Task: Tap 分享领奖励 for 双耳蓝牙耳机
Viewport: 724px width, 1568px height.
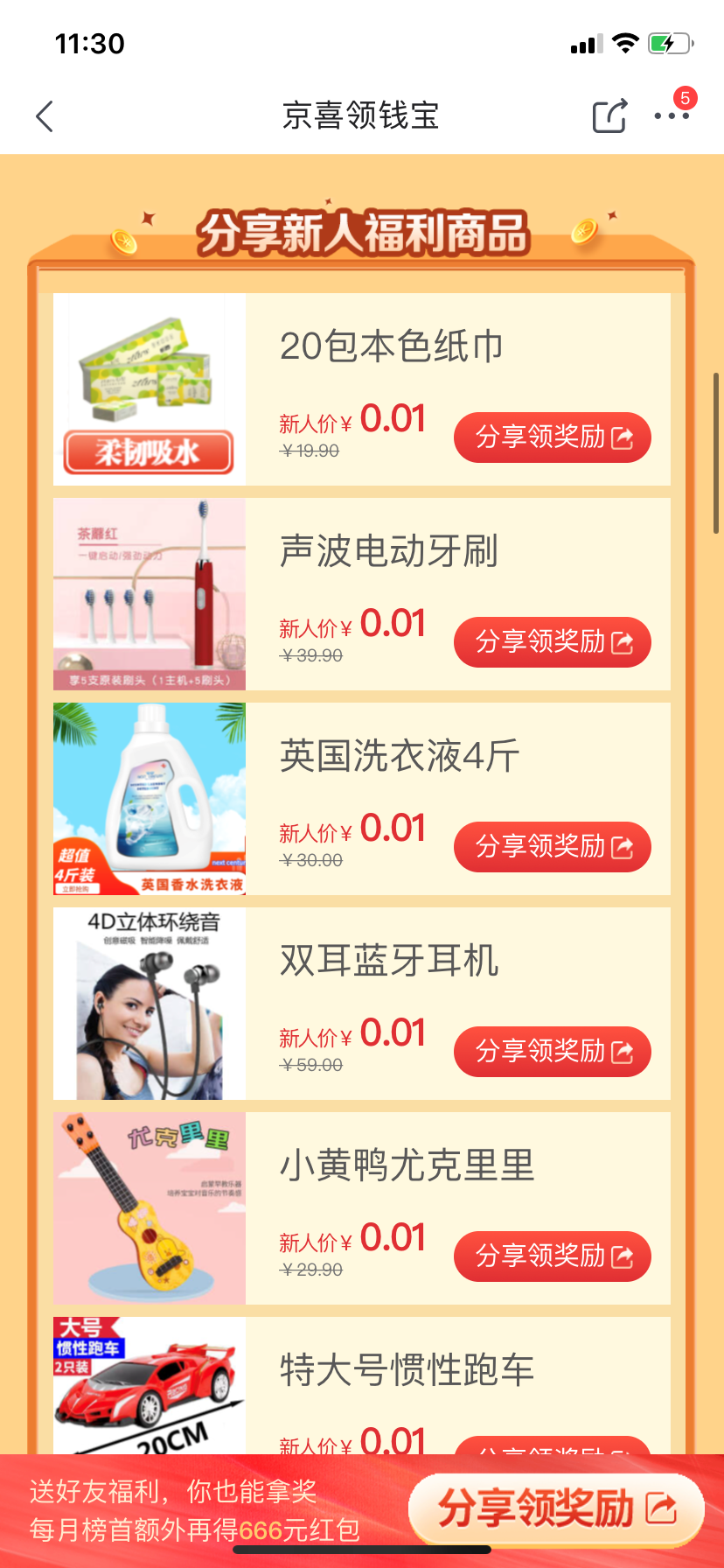Action: [x=552, y=1052]
